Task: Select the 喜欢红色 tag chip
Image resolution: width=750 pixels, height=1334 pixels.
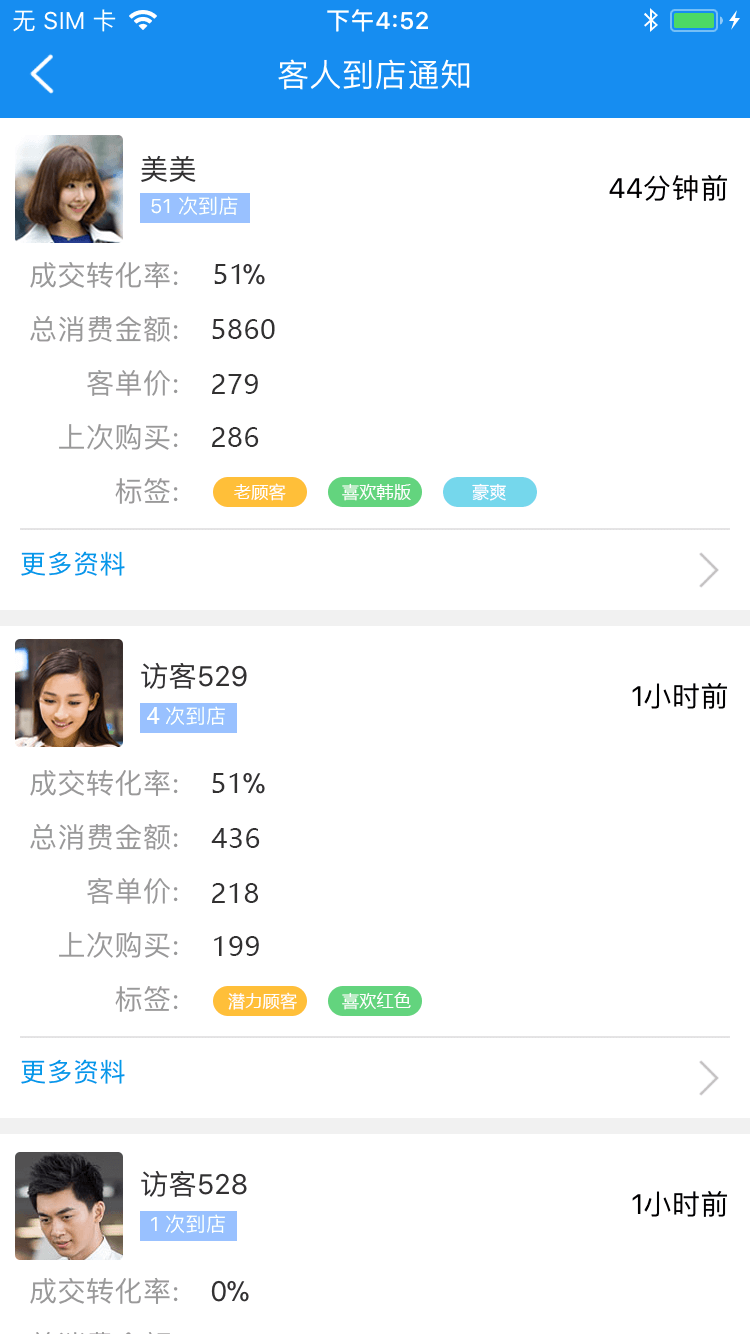Action: (375, 1001)
